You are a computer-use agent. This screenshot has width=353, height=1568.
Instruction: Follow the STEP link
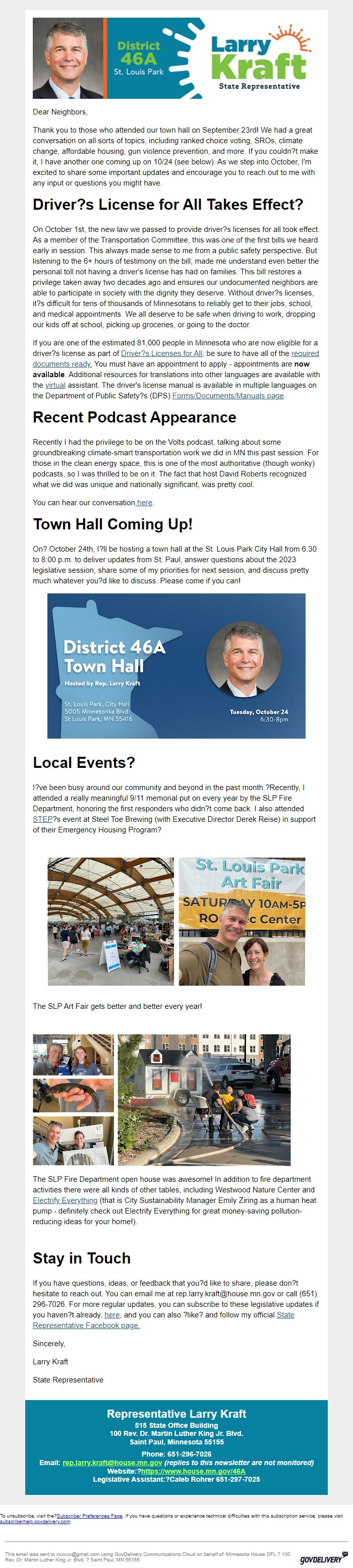coord(42,819)
